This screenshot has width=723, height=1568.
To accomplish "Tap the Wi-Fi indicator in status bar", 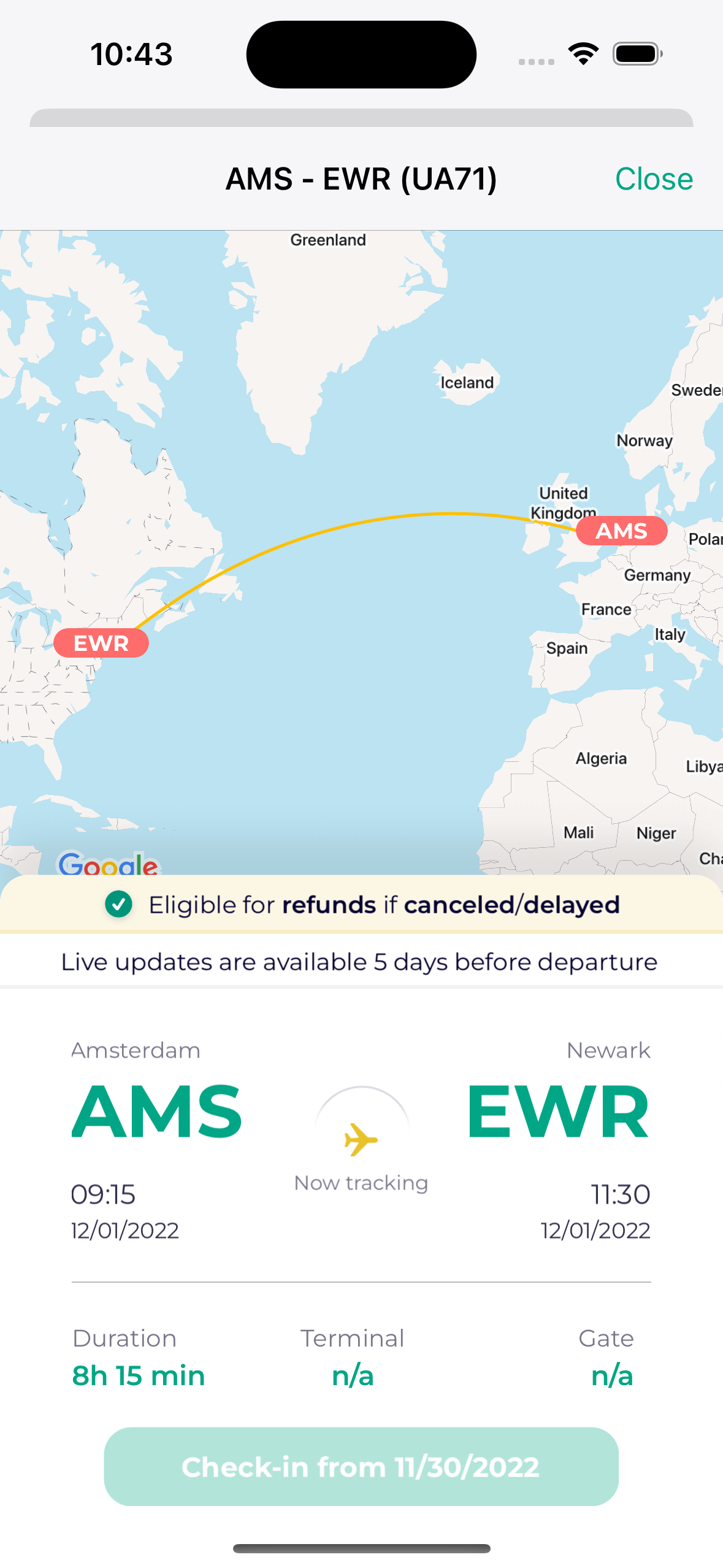I will (x=583, y=53).
